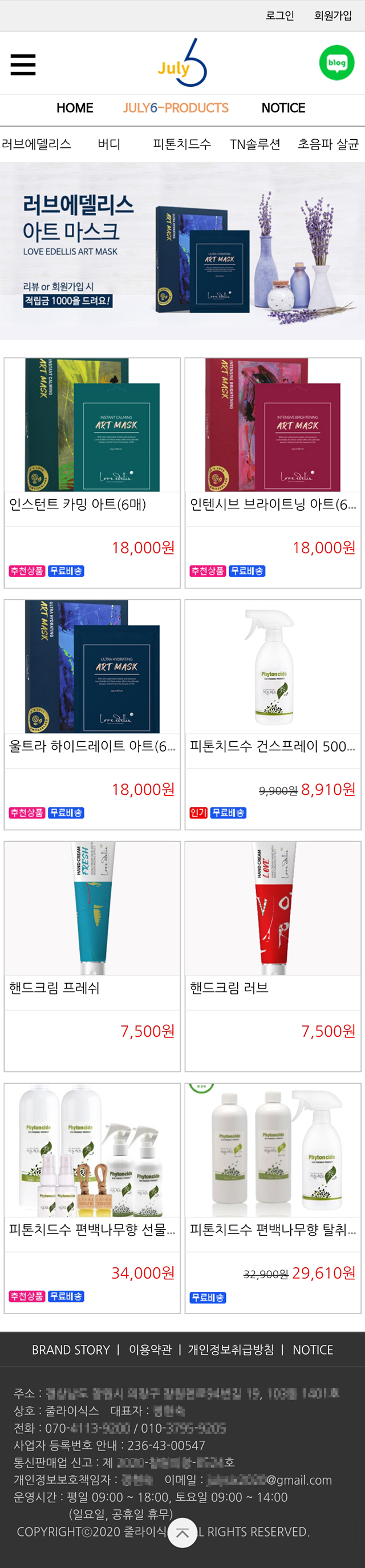Select the 버디 category

coord(109,144)
